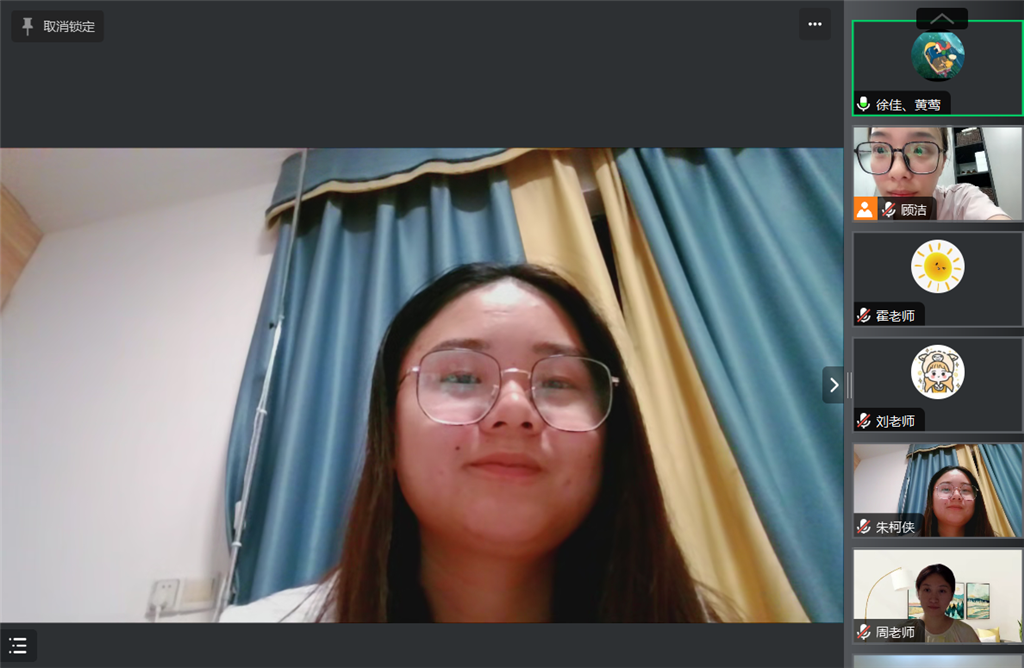Select the 霍老师 participant tile
The height and width of the screenshot is (668, 1024).
point(937,279)
